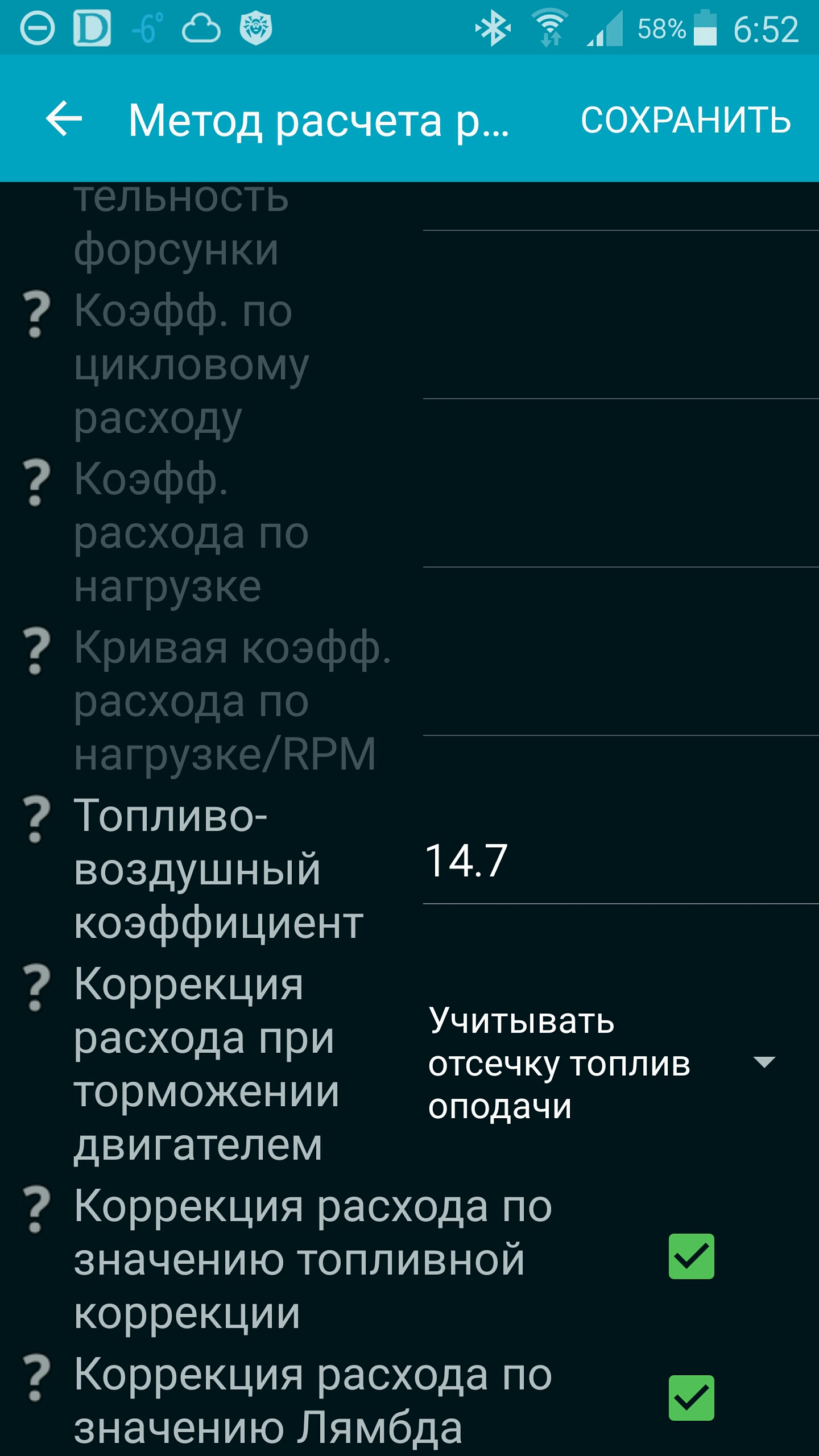Viewport: 819px width, 1456px height.
Task: Open help for Коэфф. расхода по нагрузке
Action: coord(36,482)
